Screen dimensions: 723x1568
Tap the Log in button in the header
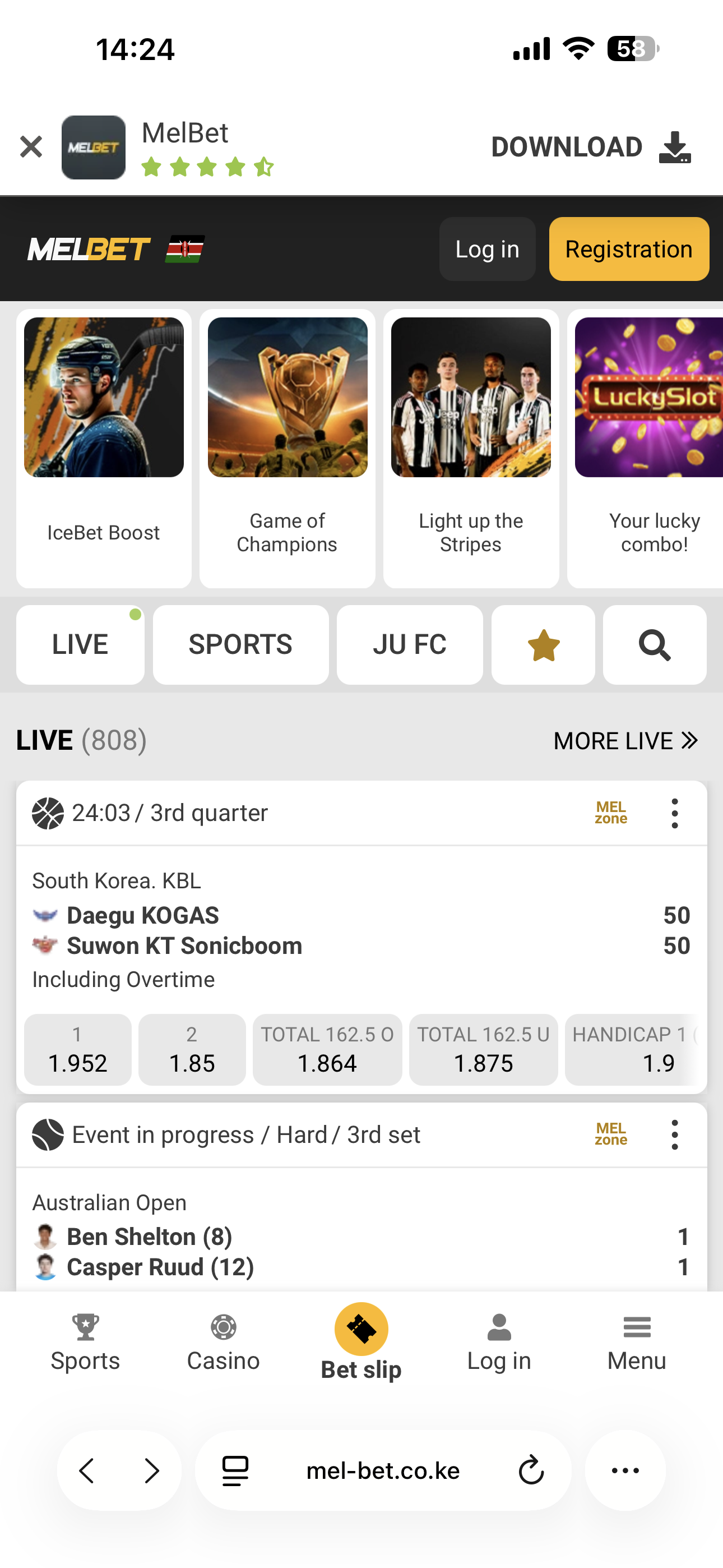pos(487,249)
